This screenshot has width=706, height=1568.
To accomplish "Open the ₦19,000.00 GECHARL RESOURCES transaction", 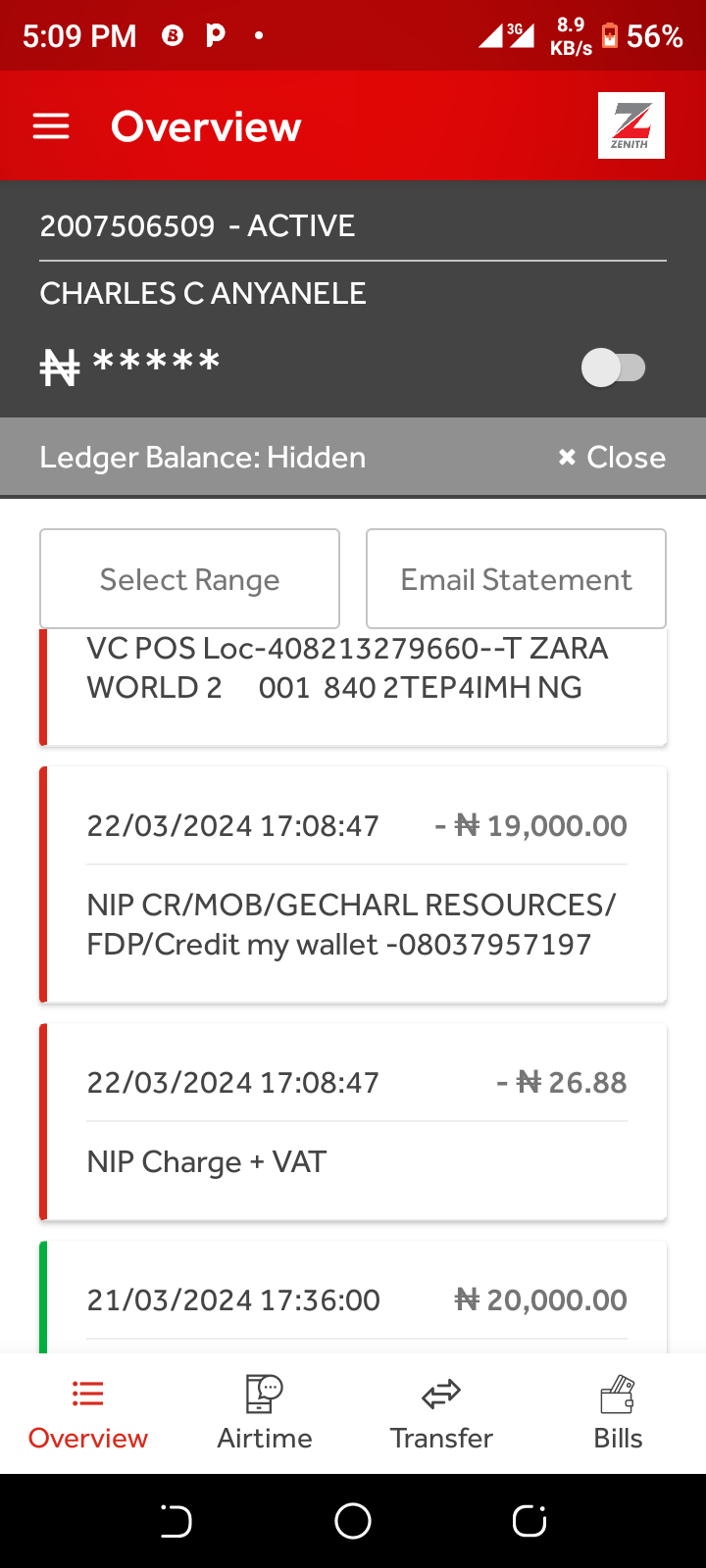I will (353, 885).
